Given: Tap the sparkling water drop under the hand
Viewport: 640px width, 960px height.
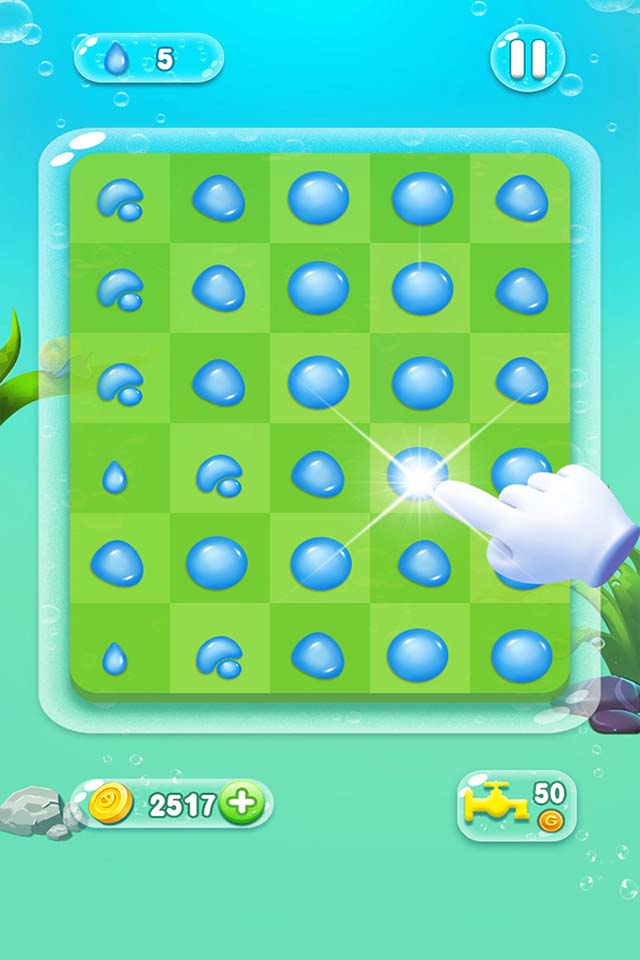Looking at the screenshot, I should [418, 475].
